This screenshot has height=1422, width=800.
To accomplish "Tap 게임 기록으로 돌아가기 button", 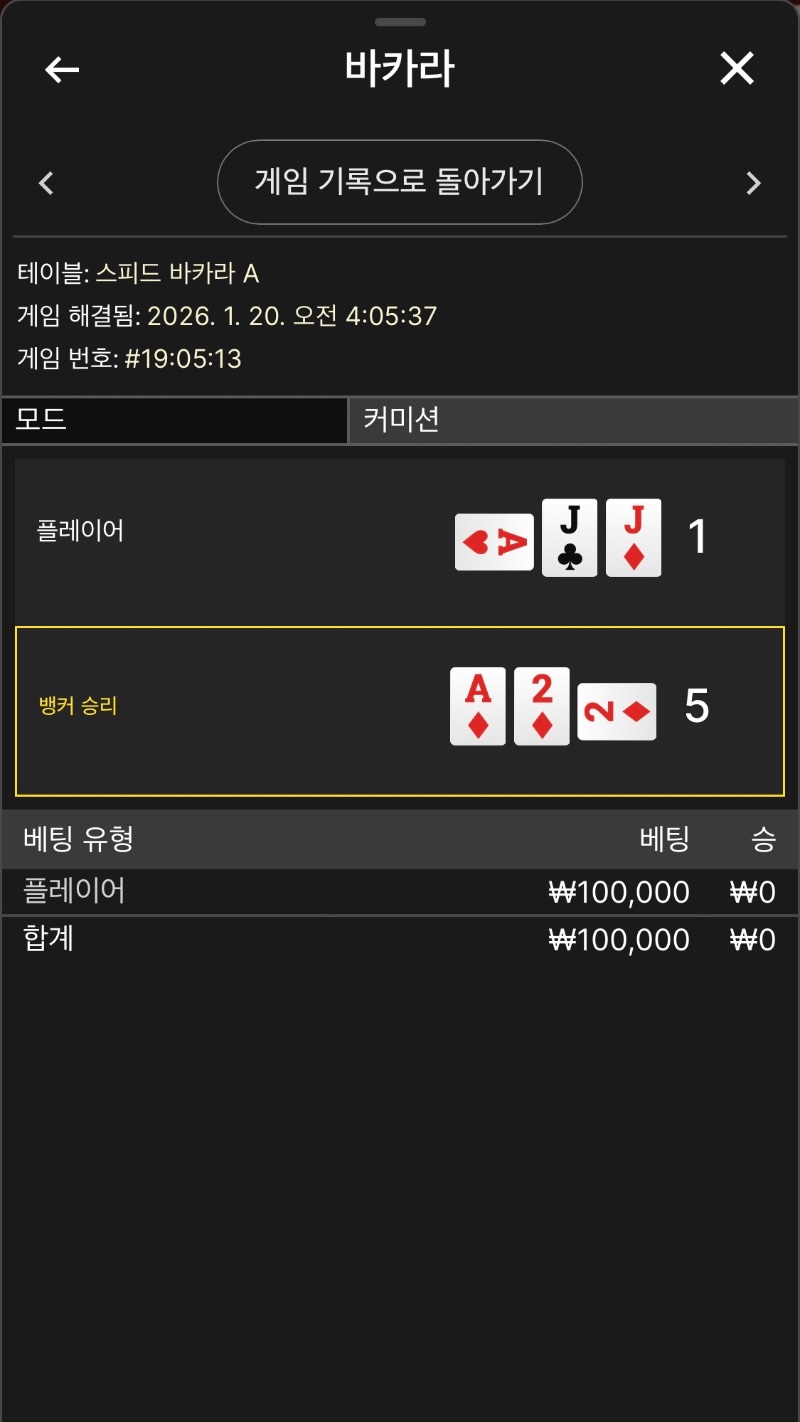I will tap(399, 182).
